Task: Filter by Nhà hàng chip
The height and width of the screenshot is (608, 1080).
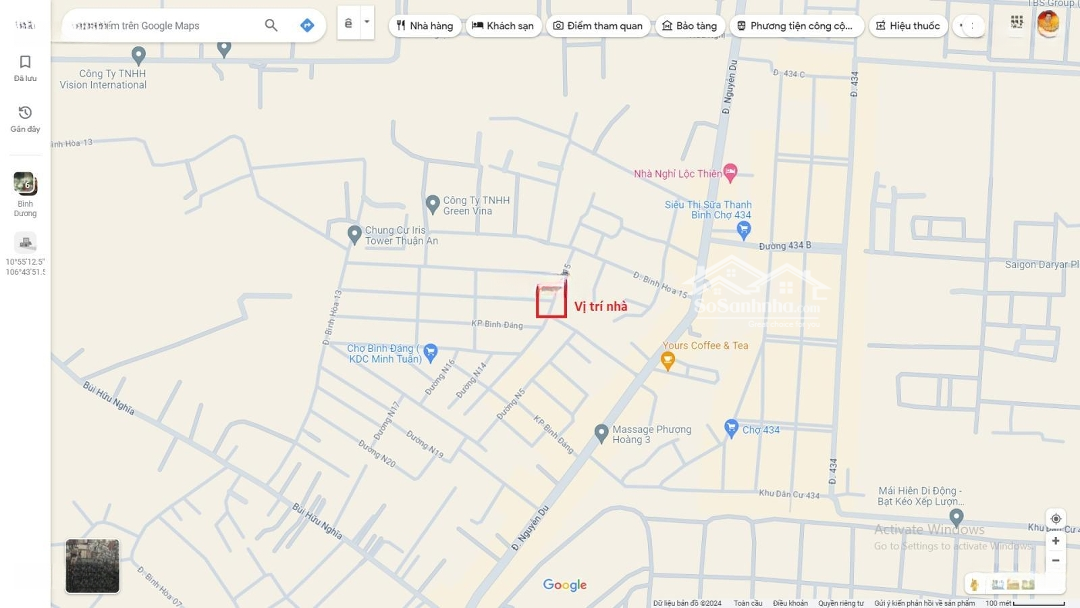Action: pos(425,25)
